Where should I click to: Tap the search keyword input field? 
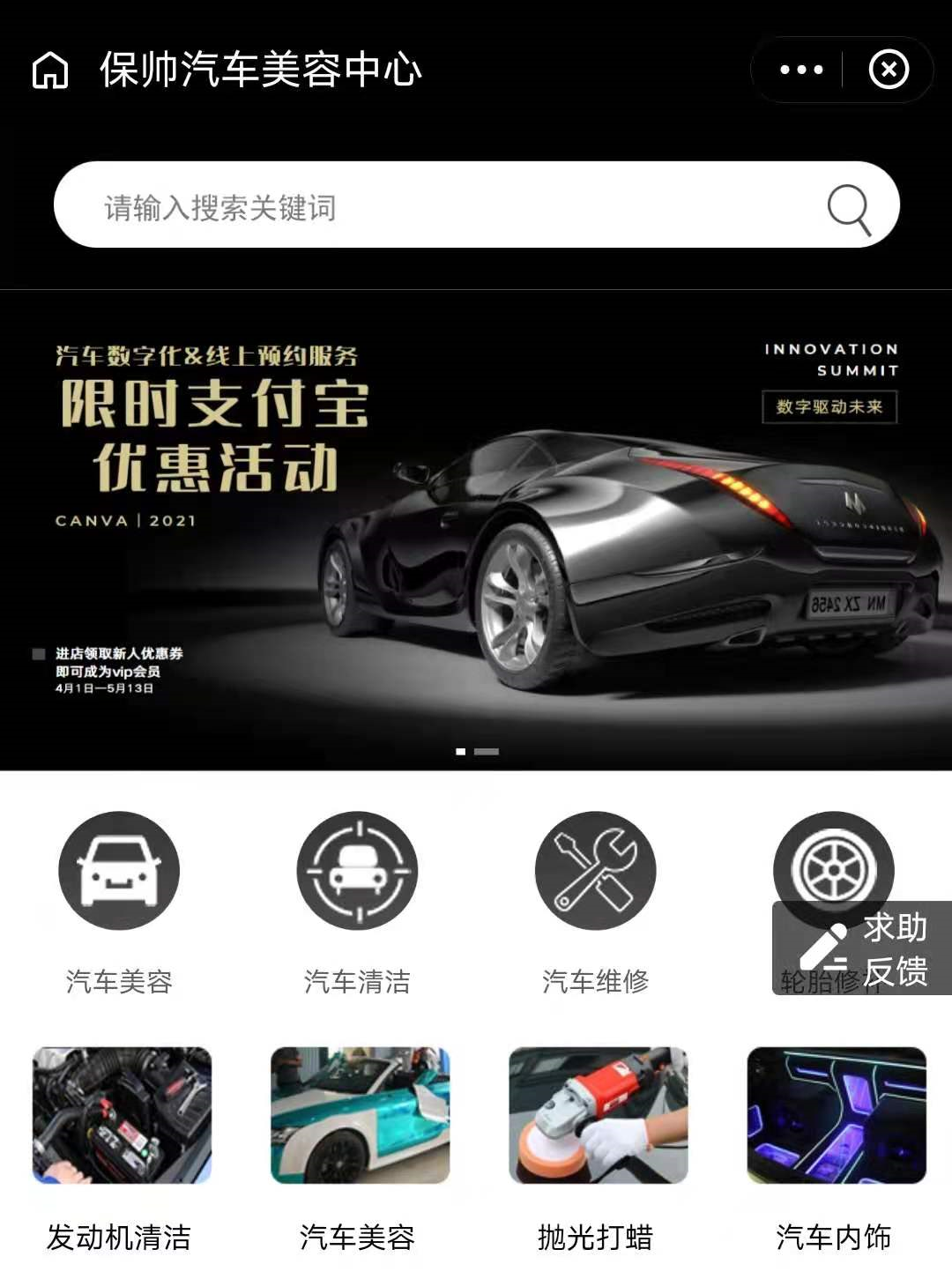(441, 207)
